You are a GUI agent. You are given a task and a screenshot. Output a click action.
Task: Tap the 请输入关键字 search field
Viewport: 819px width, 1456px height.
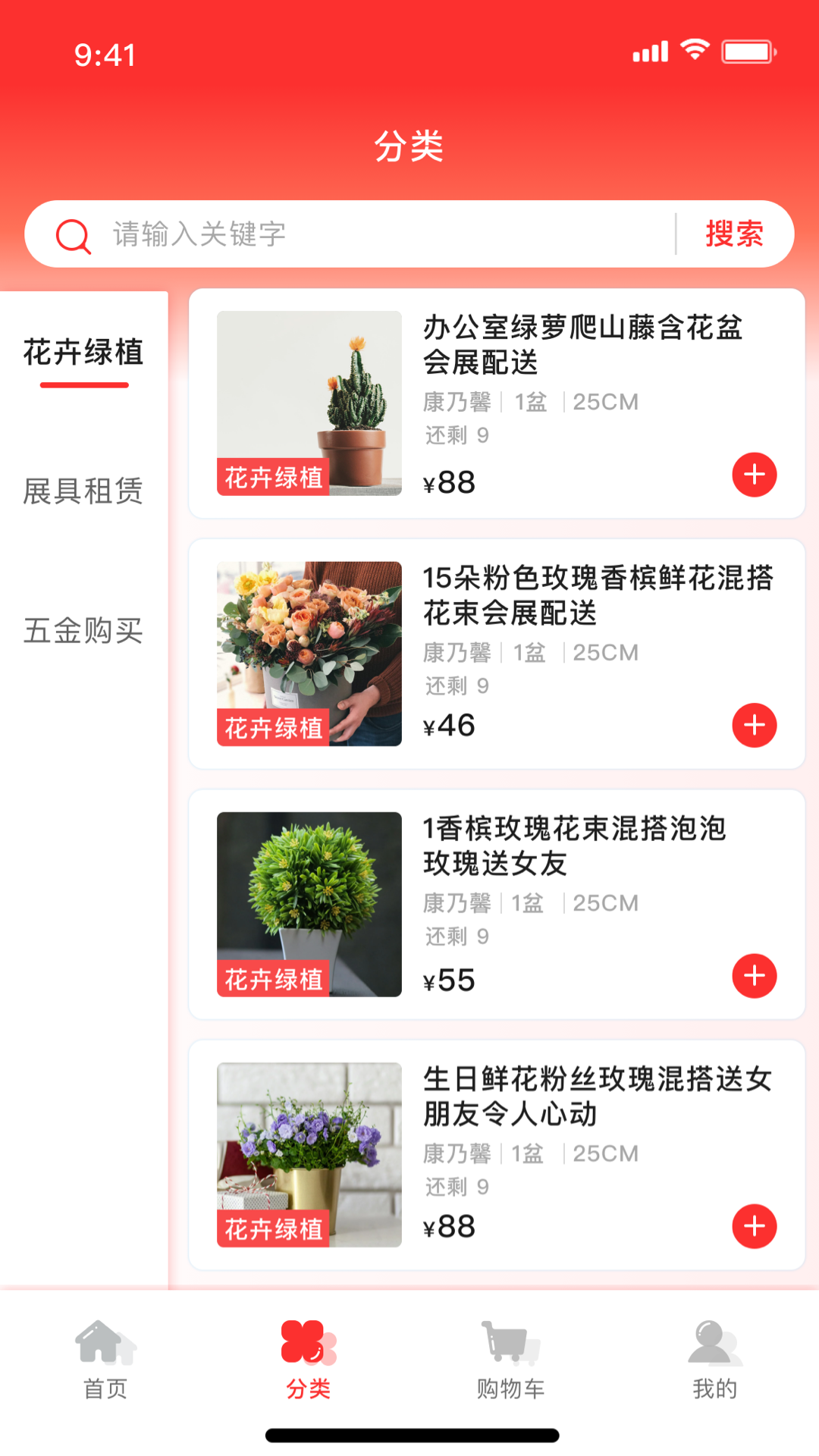point(379,234)
